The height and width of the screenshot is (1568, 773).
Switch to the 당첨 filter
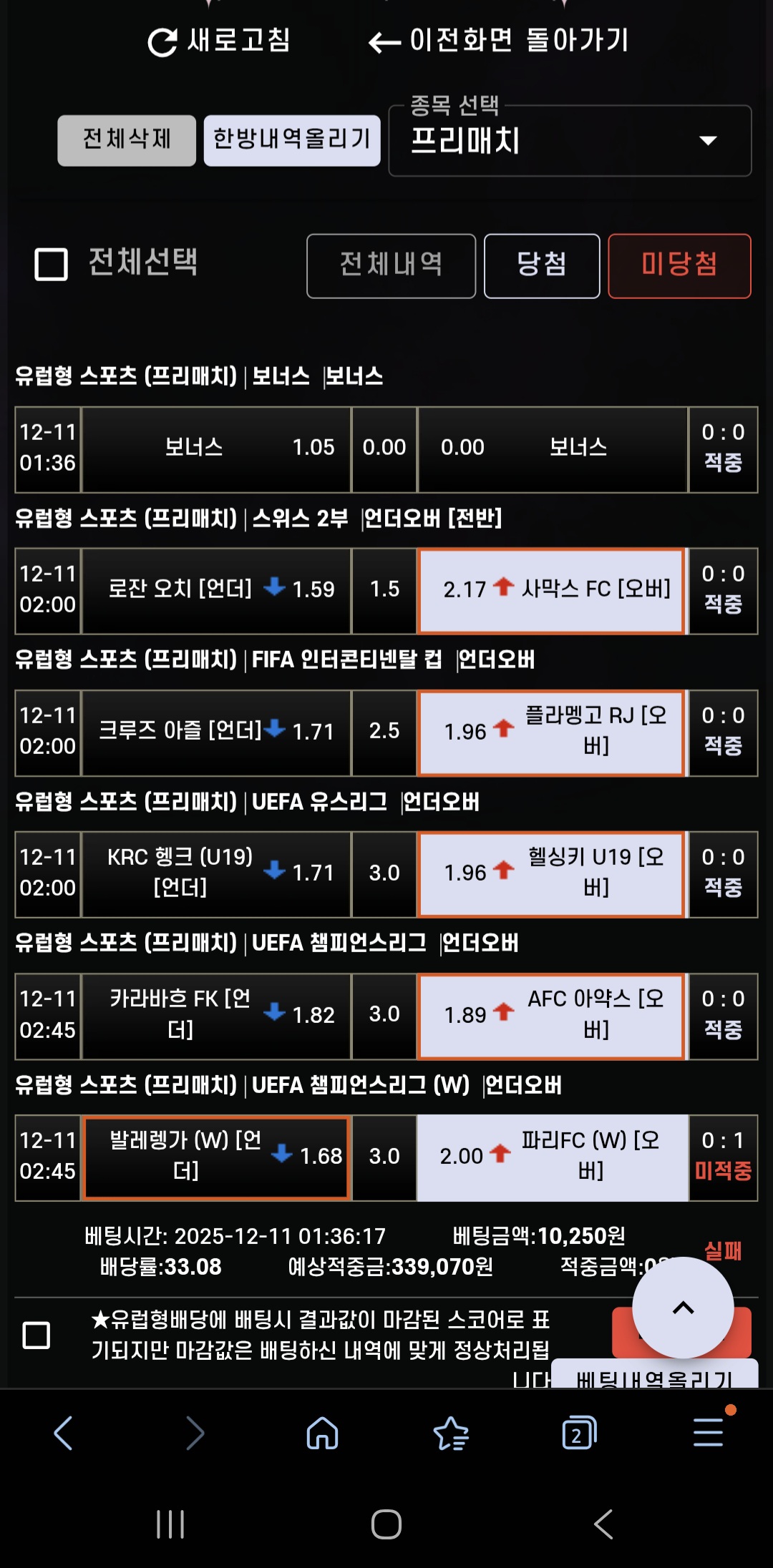[542, 265]
